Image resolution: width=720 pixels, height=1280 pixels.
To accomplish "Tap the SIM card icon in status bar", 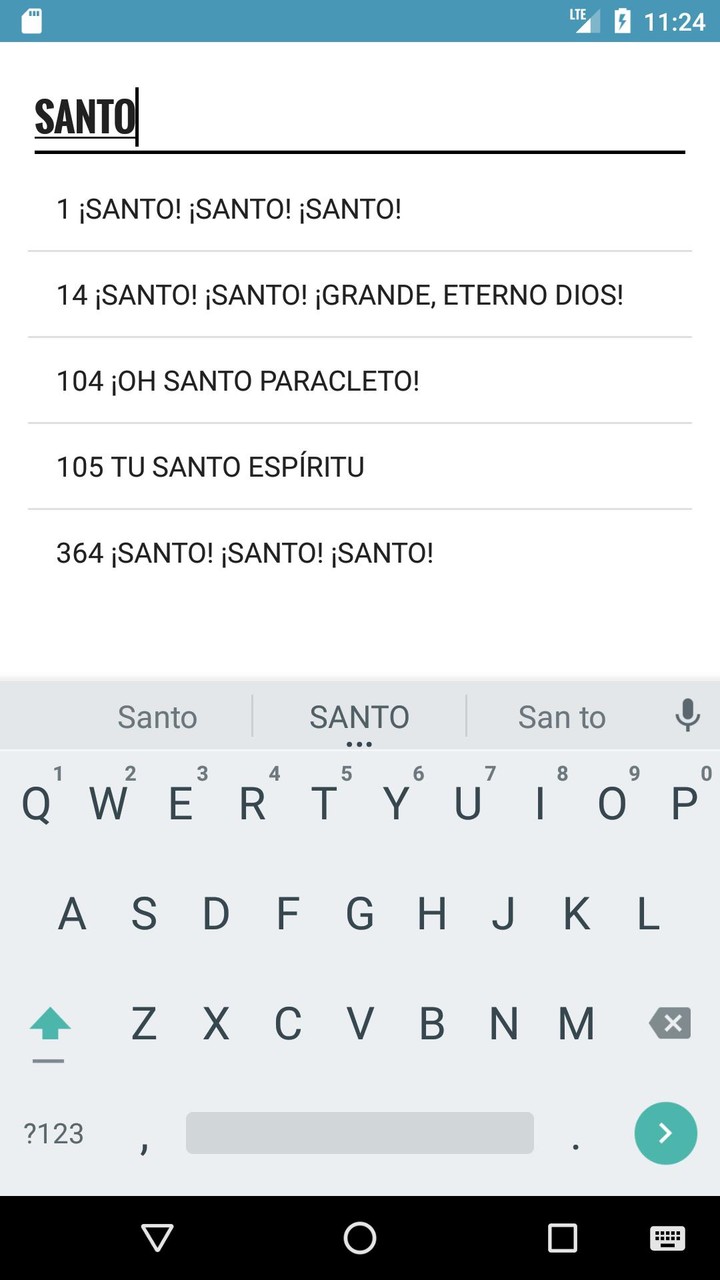I will 31,18.
